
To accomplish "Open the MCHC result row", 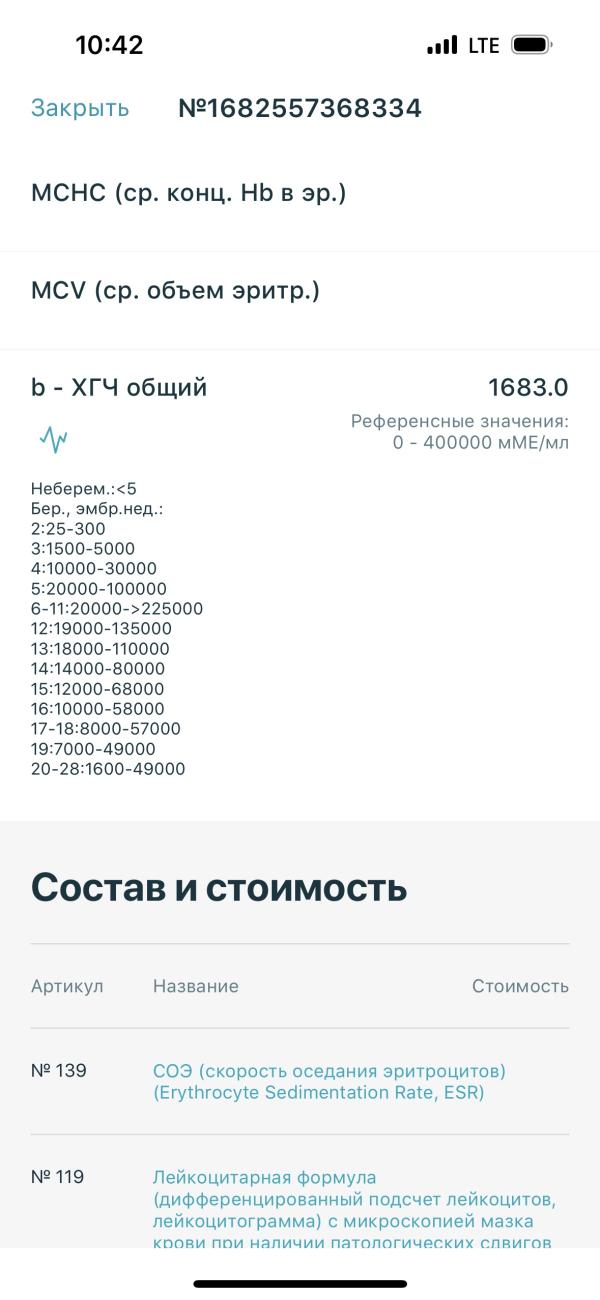I will tap(300, 194).
